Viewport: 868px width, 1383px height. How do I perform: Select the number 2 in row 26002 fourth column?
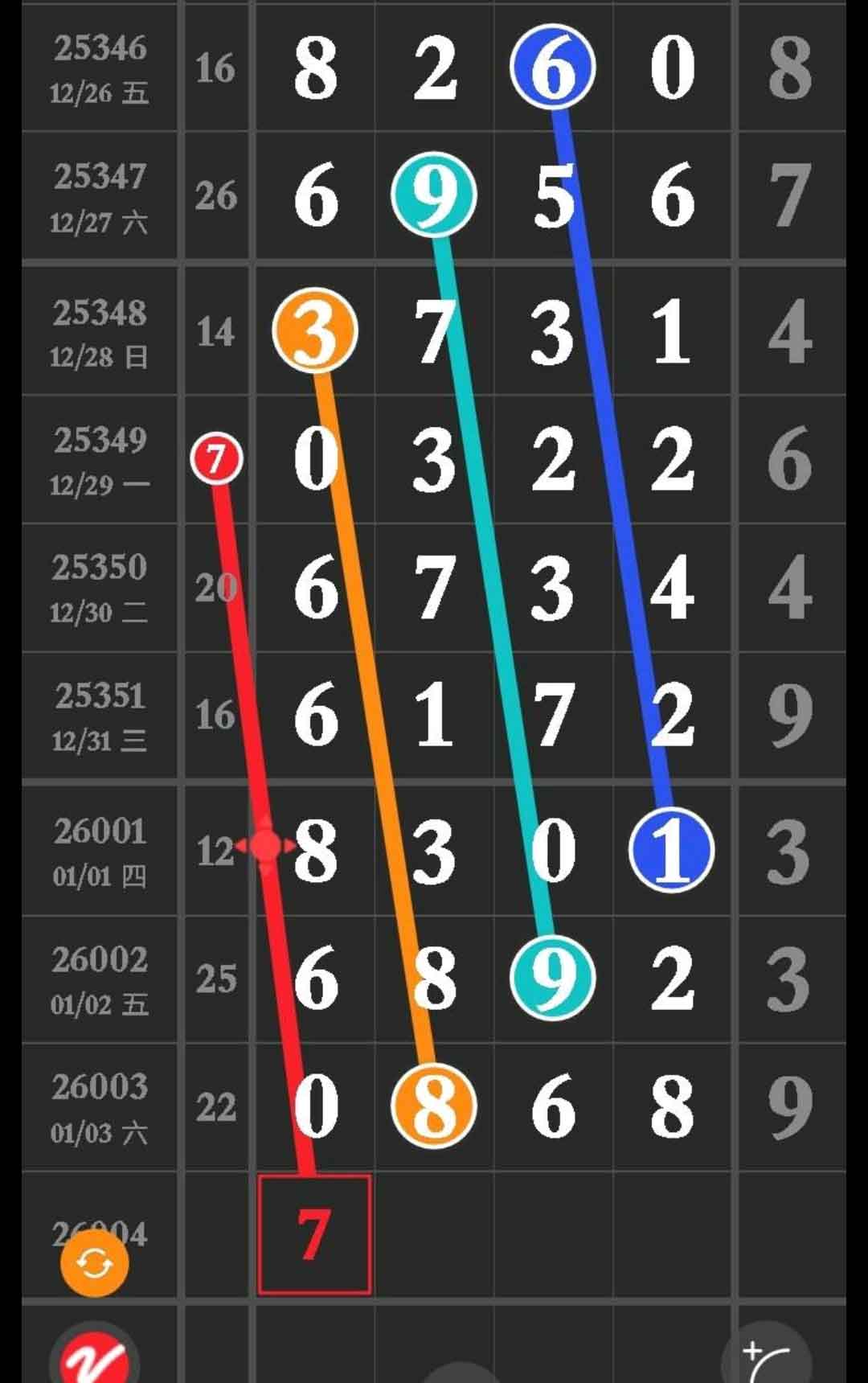673,977
